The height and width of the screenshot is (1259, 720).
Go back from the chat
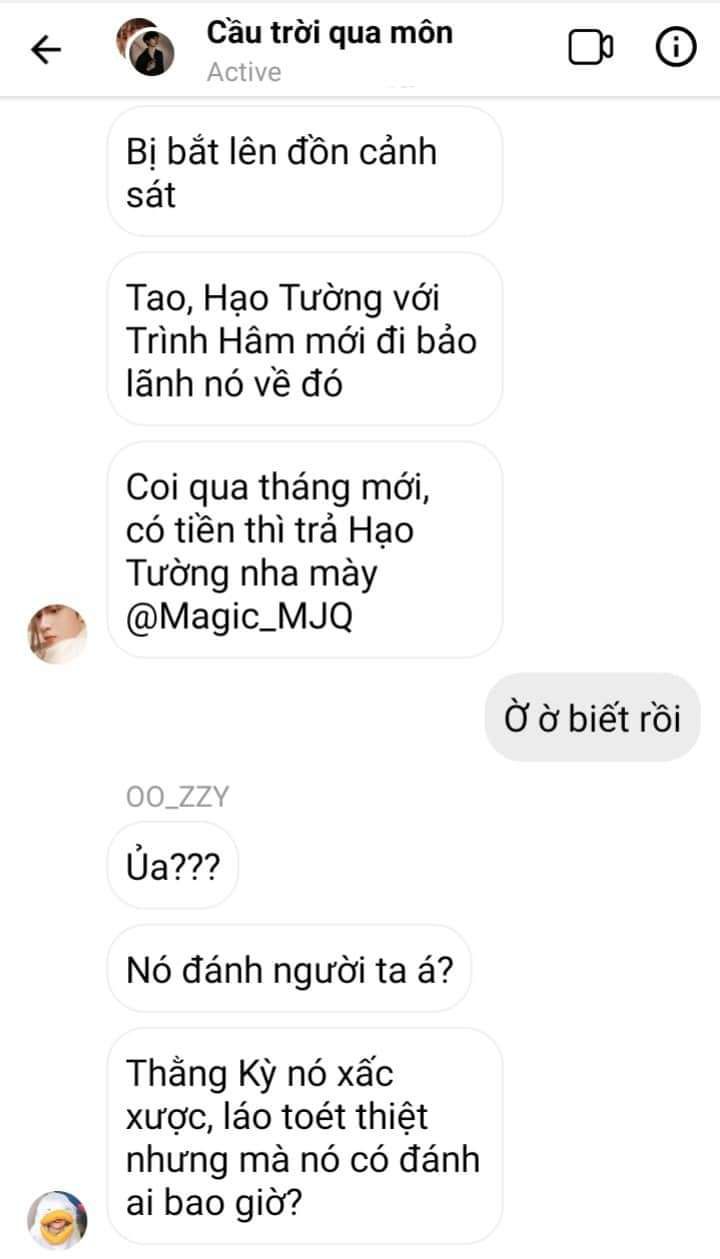point(47,49)
